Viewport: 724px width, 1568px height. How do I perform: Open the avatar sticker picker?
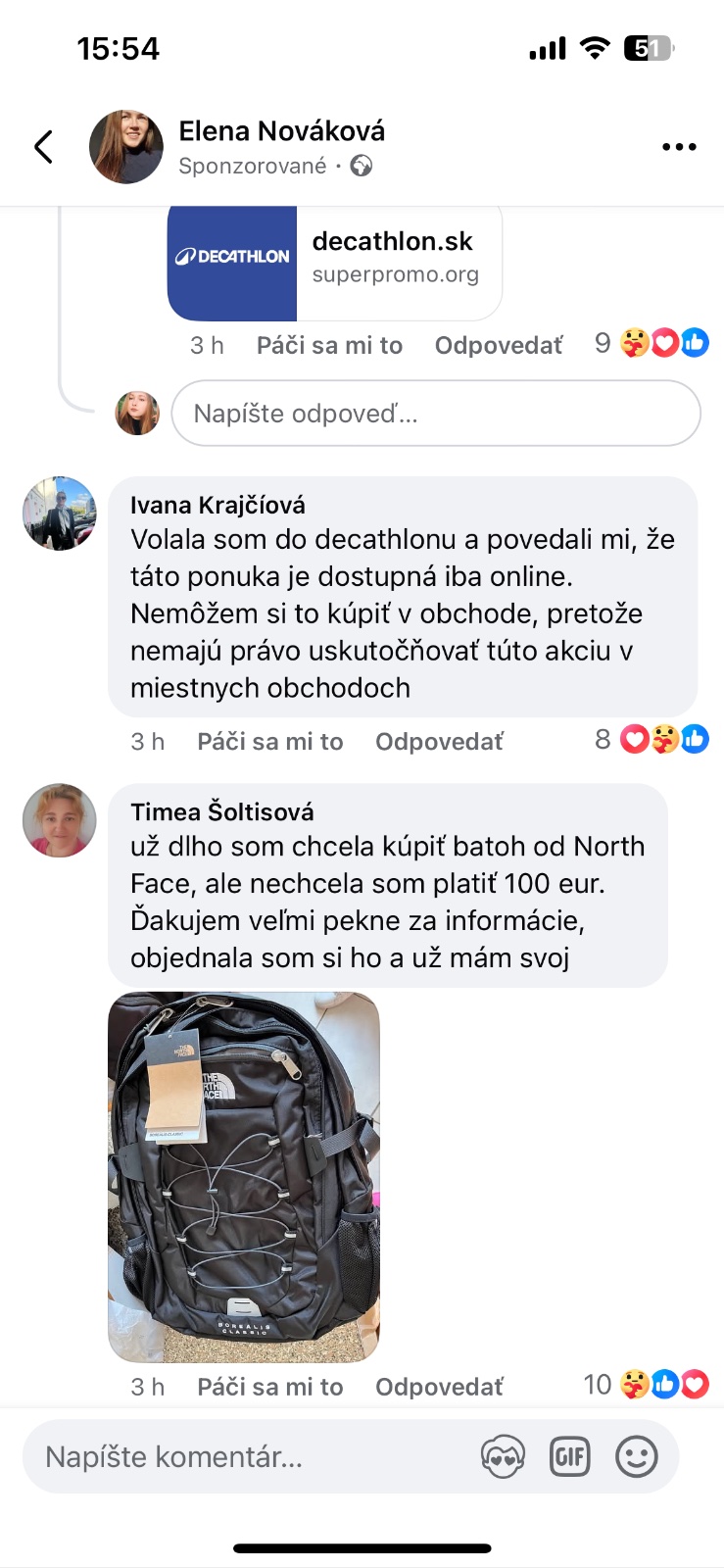[x=503, y=1457]
